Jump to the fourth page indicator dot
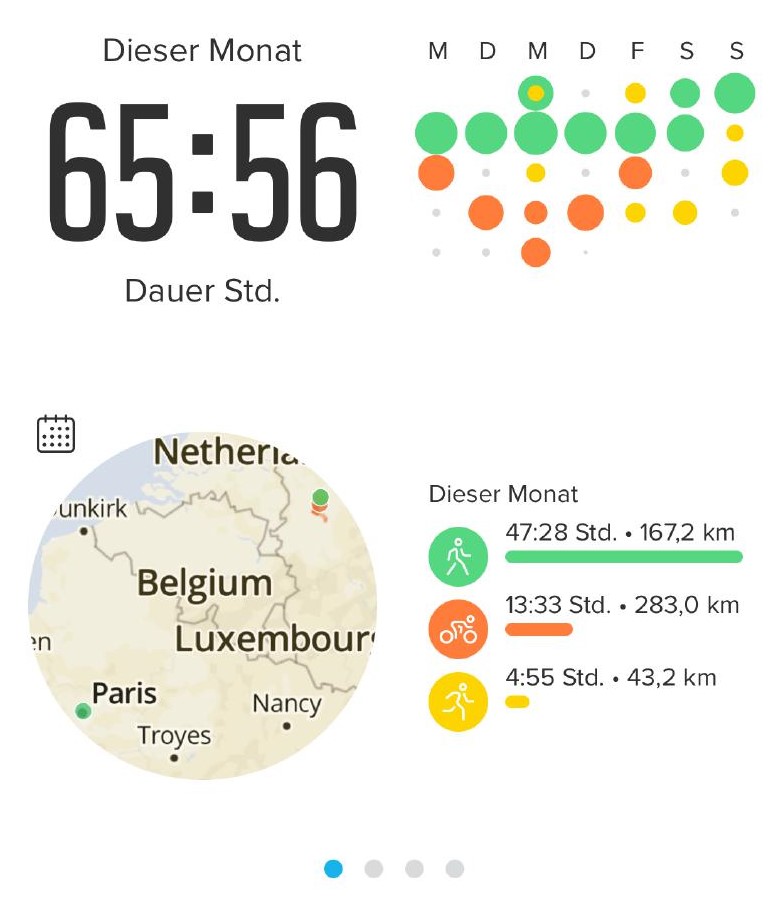The height and width of the screenshot is (916, 783). tap(455, 869)
